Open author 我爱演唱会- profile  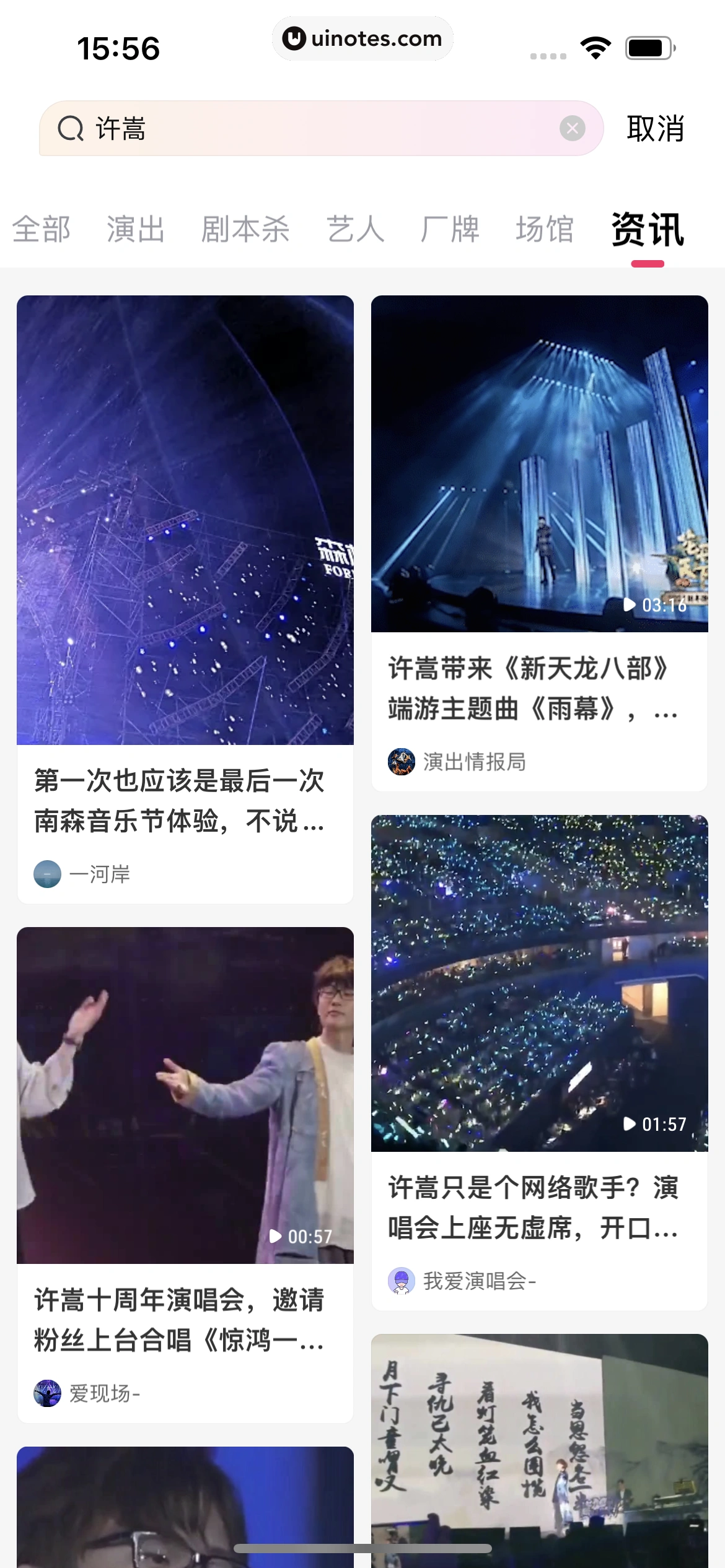pos(478,1281)
